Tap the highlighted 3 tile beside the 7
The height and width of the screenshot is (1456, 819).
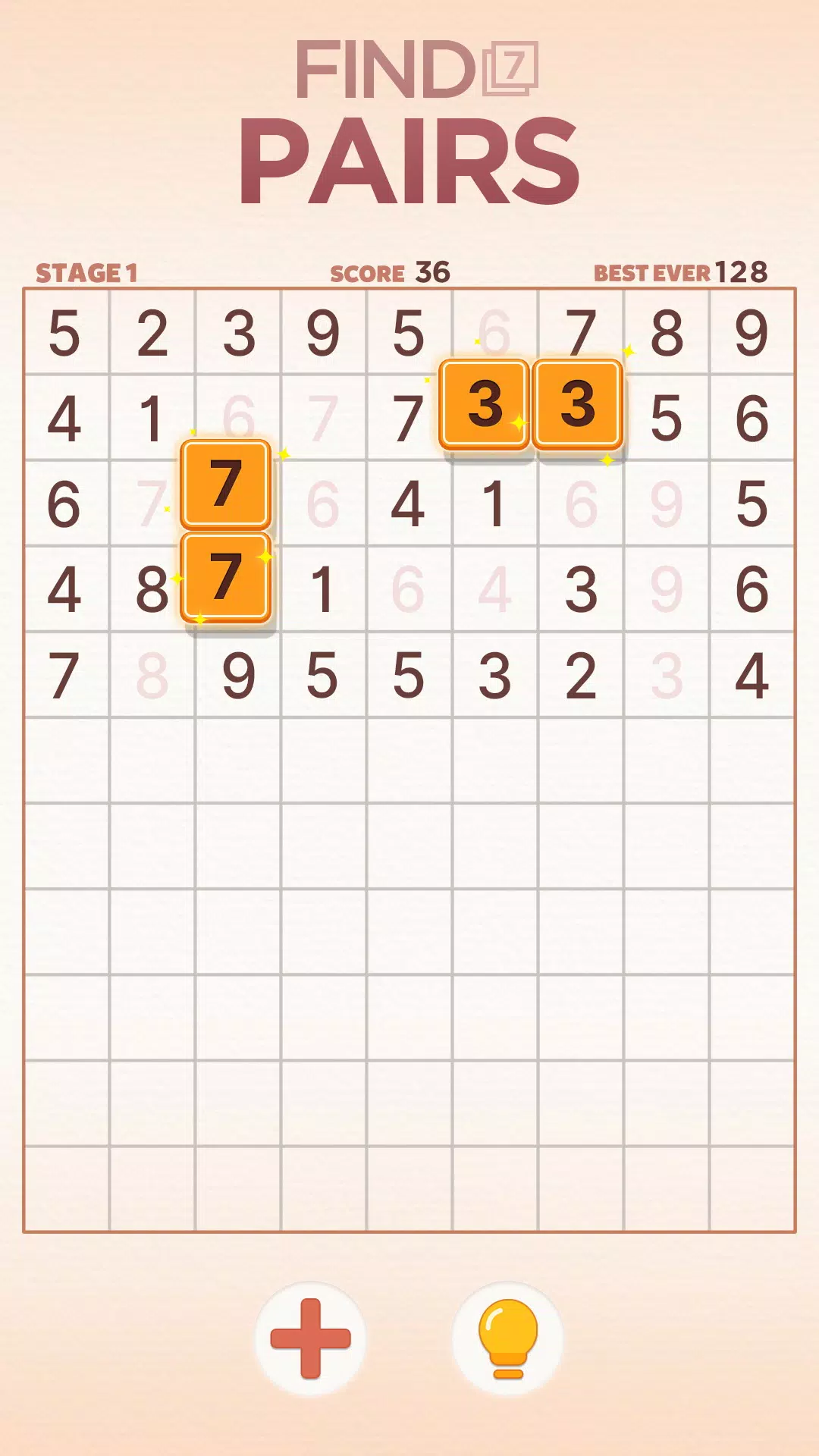tap(485, 404)
